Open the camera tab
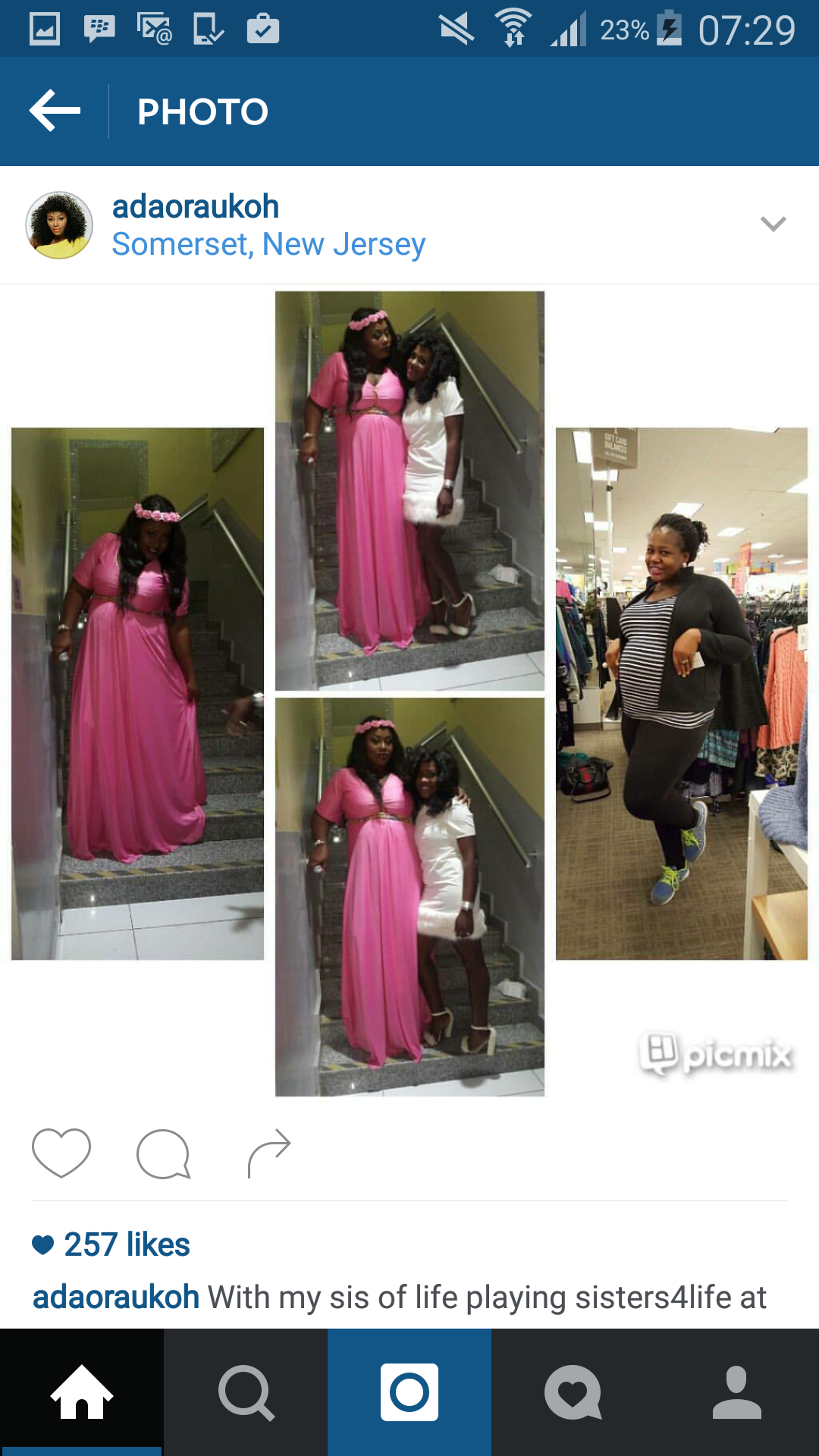Viewport: 819px width, 1456px height. pos(409,1392)
